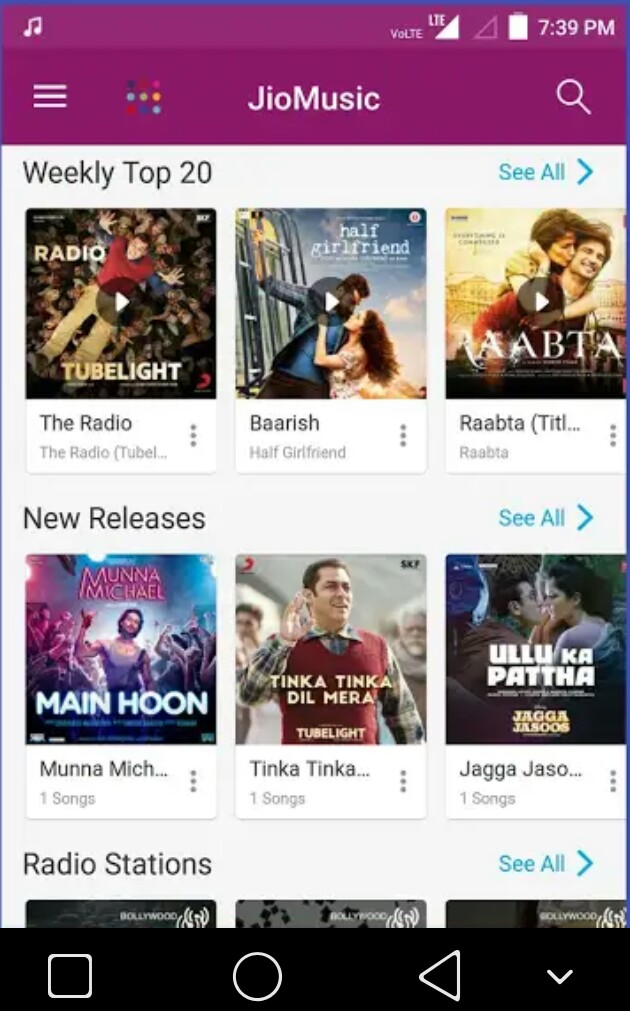Play the Raabta title song
This screenshot has height=1011, width=630.
click(540, 302)
